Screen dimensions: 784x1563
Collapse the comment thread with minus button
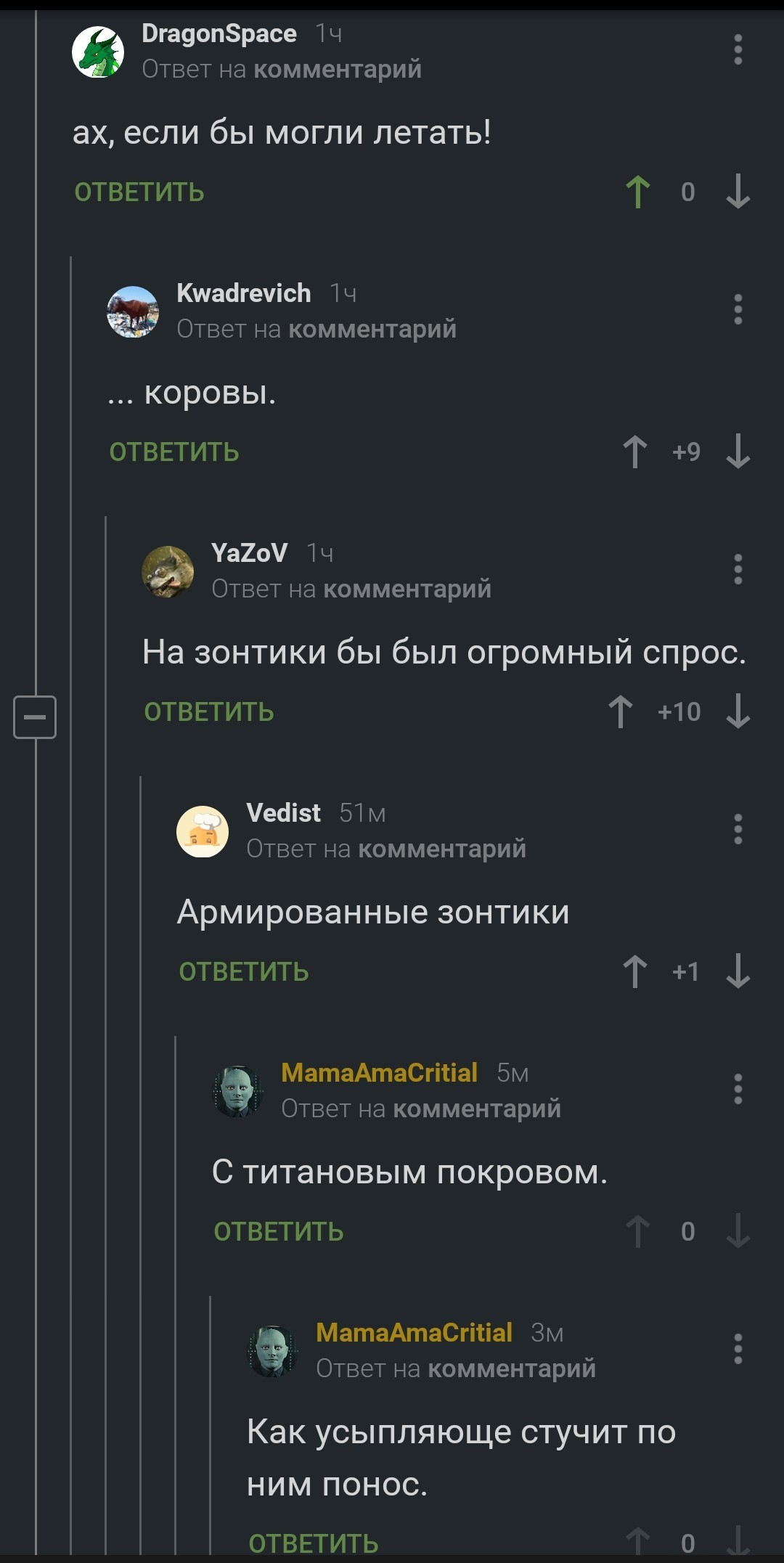pyautogui.click(x=35, y=717)
